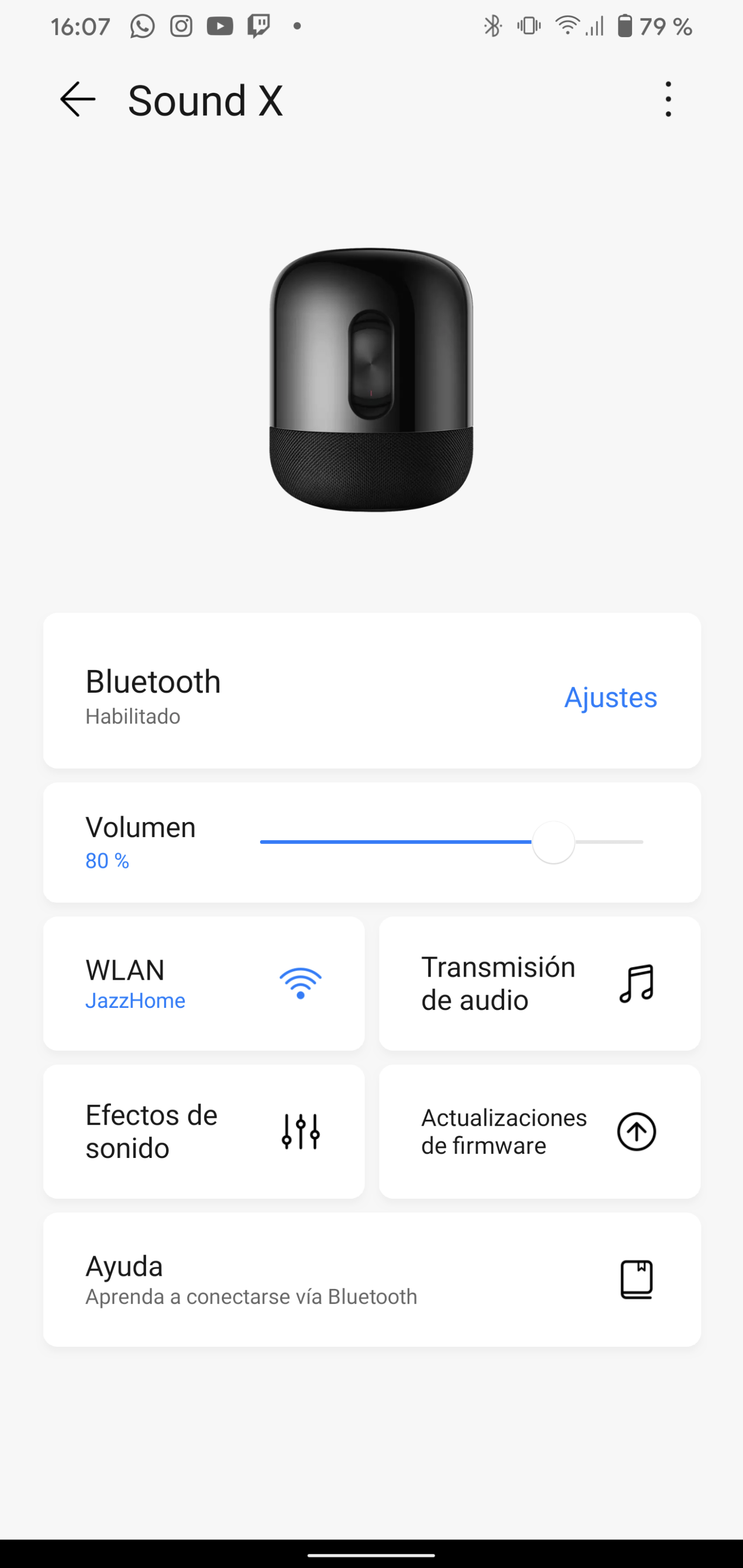Open the Ayuda Bluetooth guide

(371, 1280)
